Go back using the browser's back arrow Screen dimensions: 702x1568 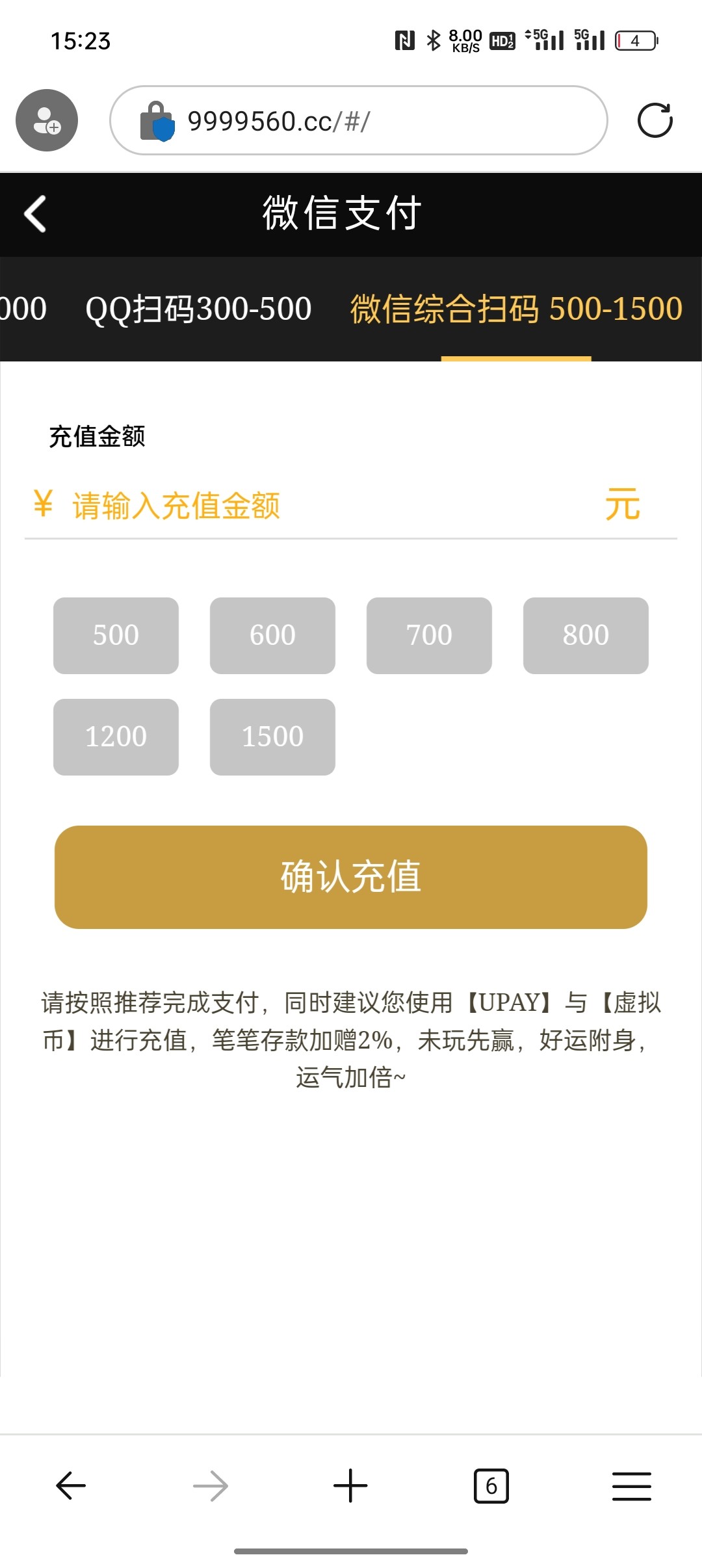[x=71, y=1486]
